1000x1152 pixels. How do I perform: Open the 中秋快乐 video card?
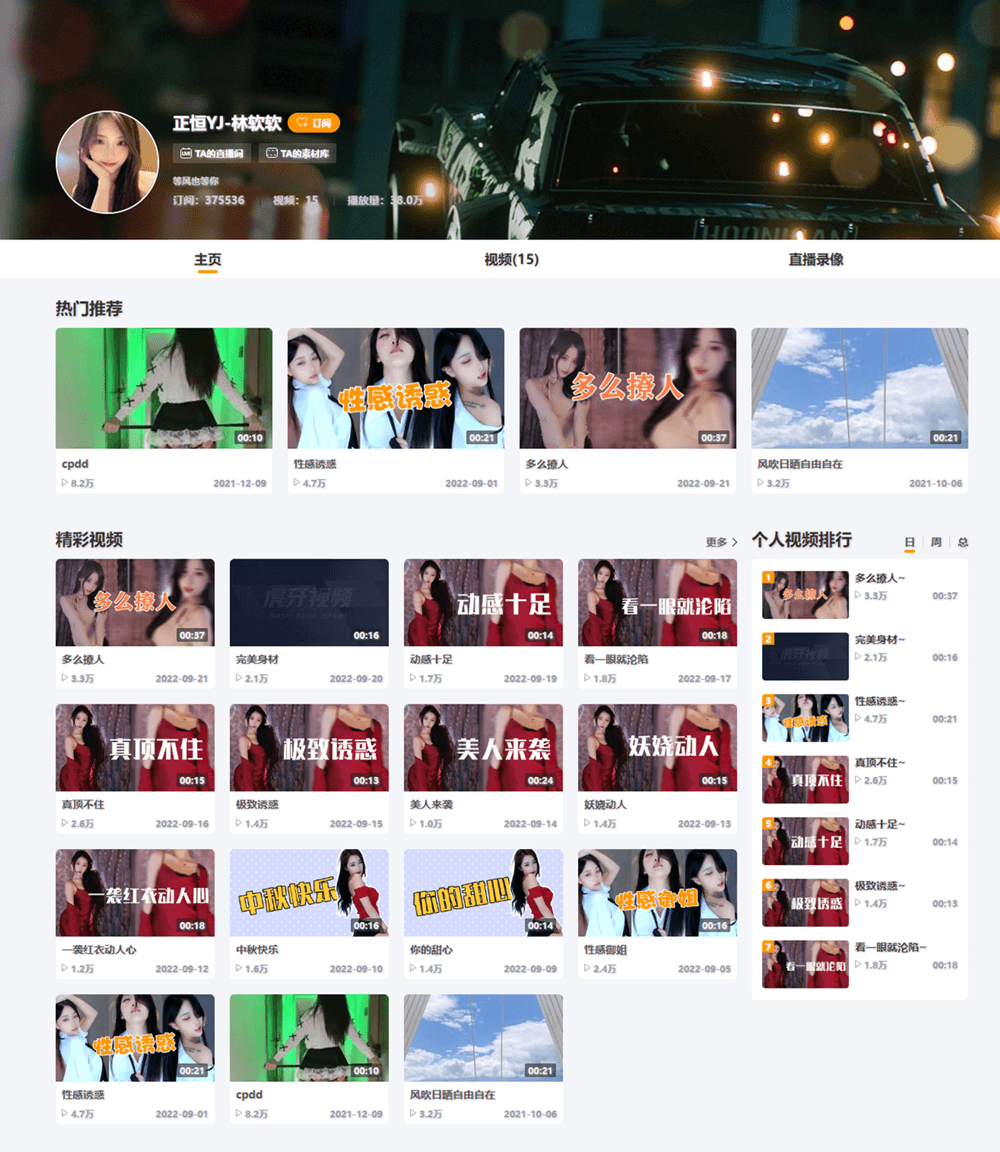click(x=309, y=892)
